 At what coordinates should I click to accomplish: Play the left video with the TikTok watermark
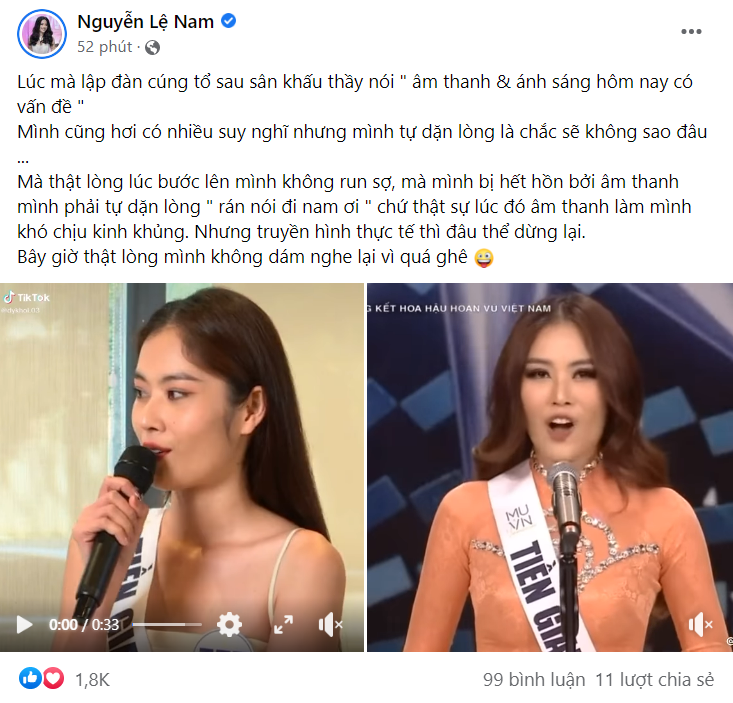tap(24, 625)
